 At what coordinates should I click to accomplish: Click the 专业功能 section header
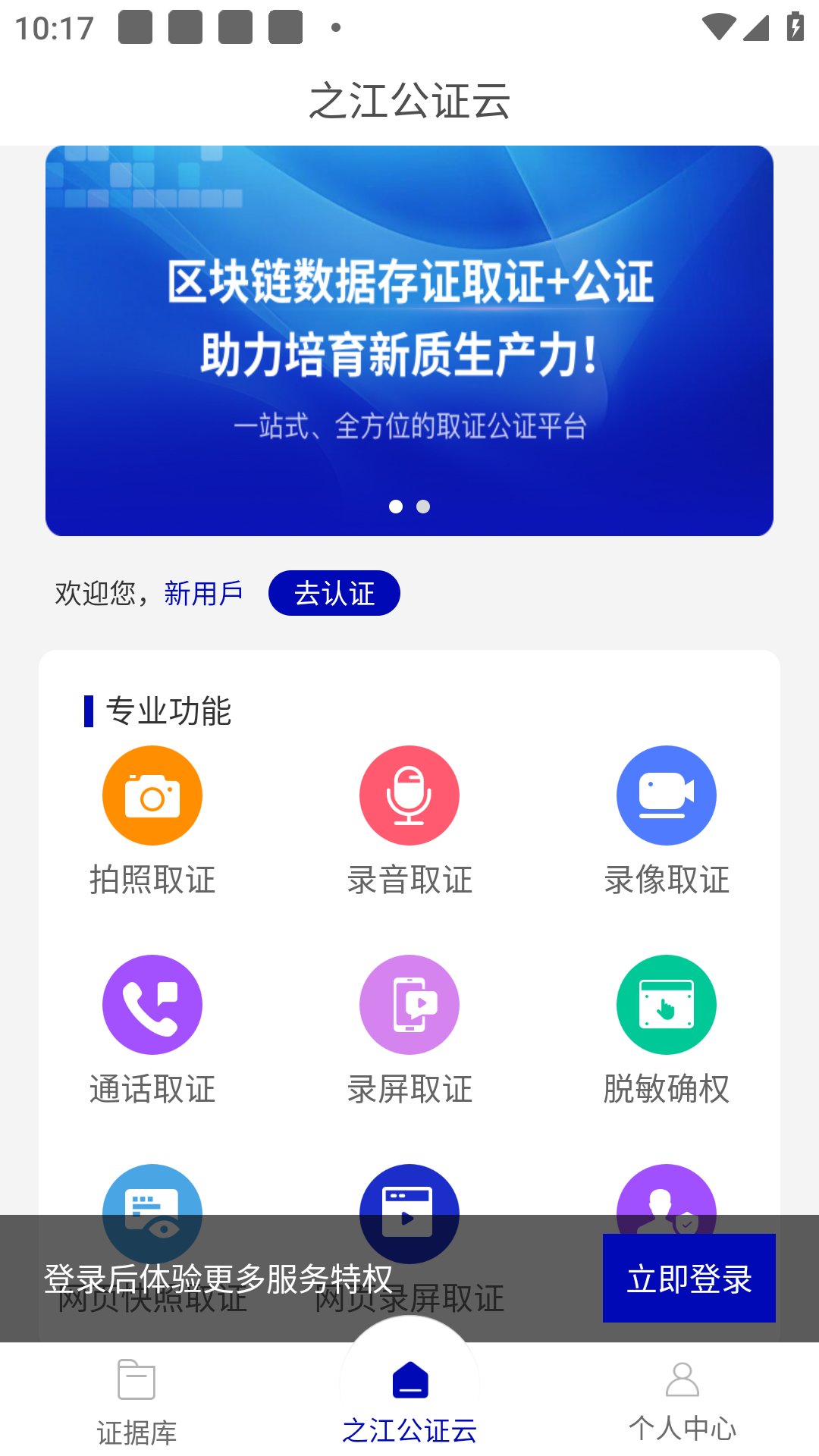pos(168,711)
